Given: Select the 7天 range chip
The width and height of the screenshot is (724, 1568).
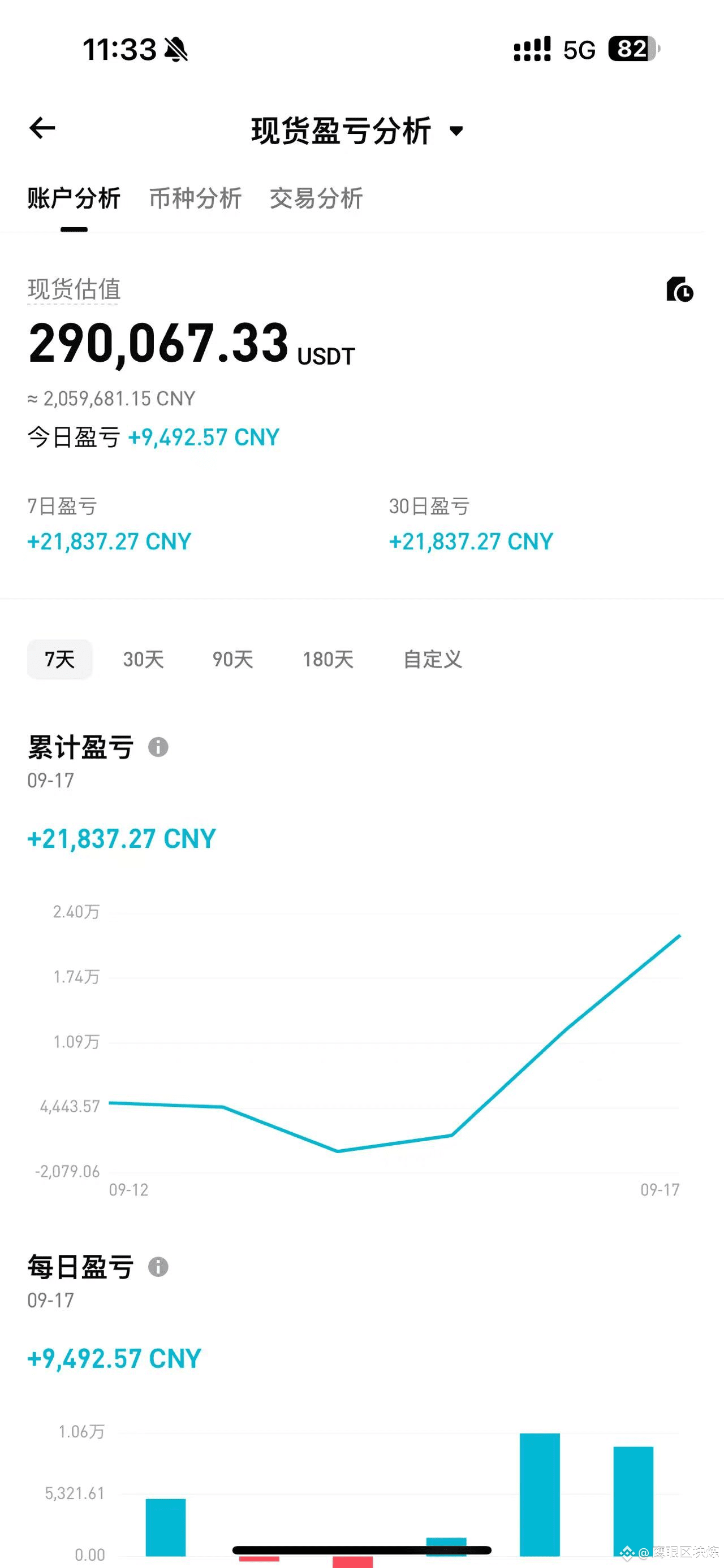Looking at the screenshot, I should tap(60, 659).
